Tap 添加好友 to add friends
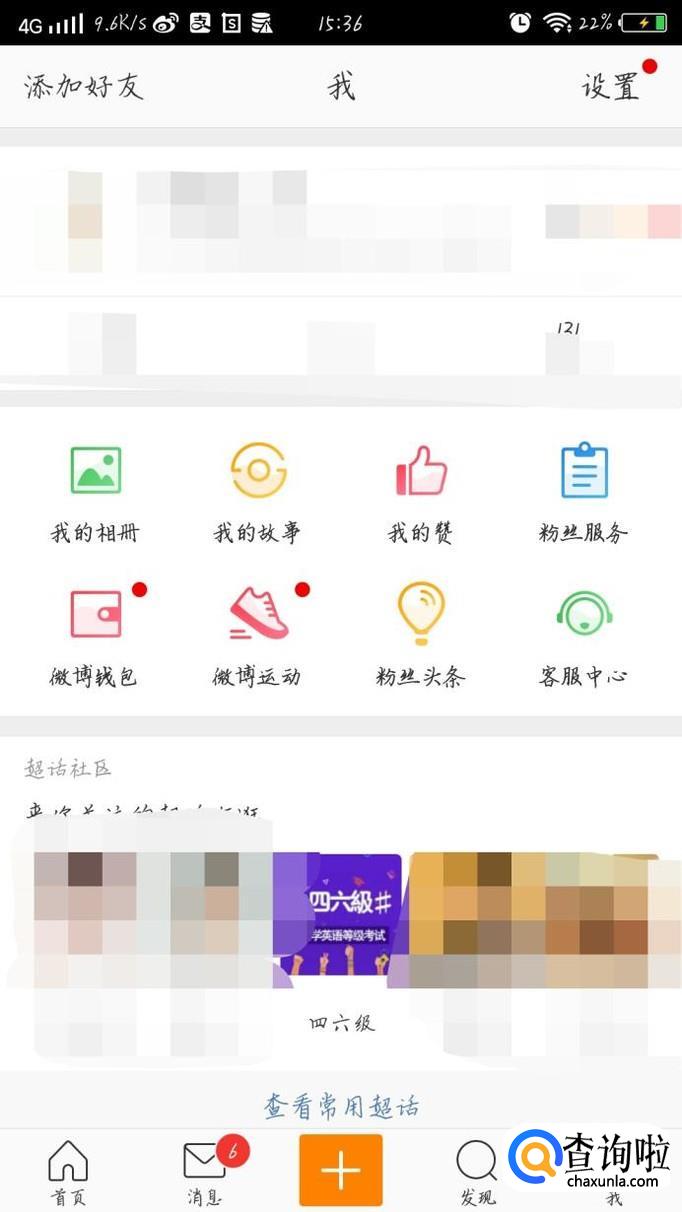The width and height of the screenshot is (682, 1212). [84, 86]
